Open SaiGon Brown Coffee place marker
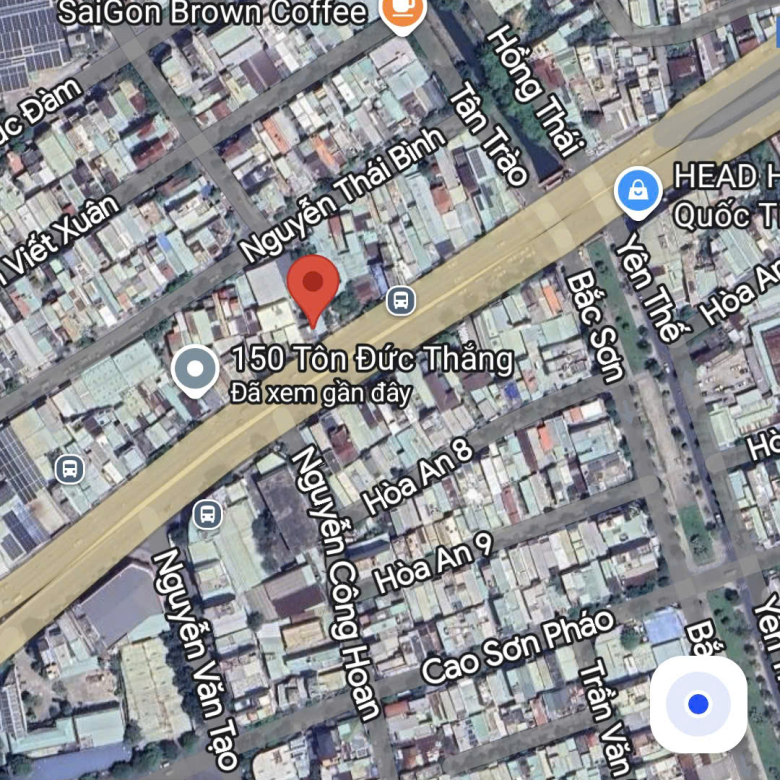This screenshot has height=780, width=780. tap(402, 10)
